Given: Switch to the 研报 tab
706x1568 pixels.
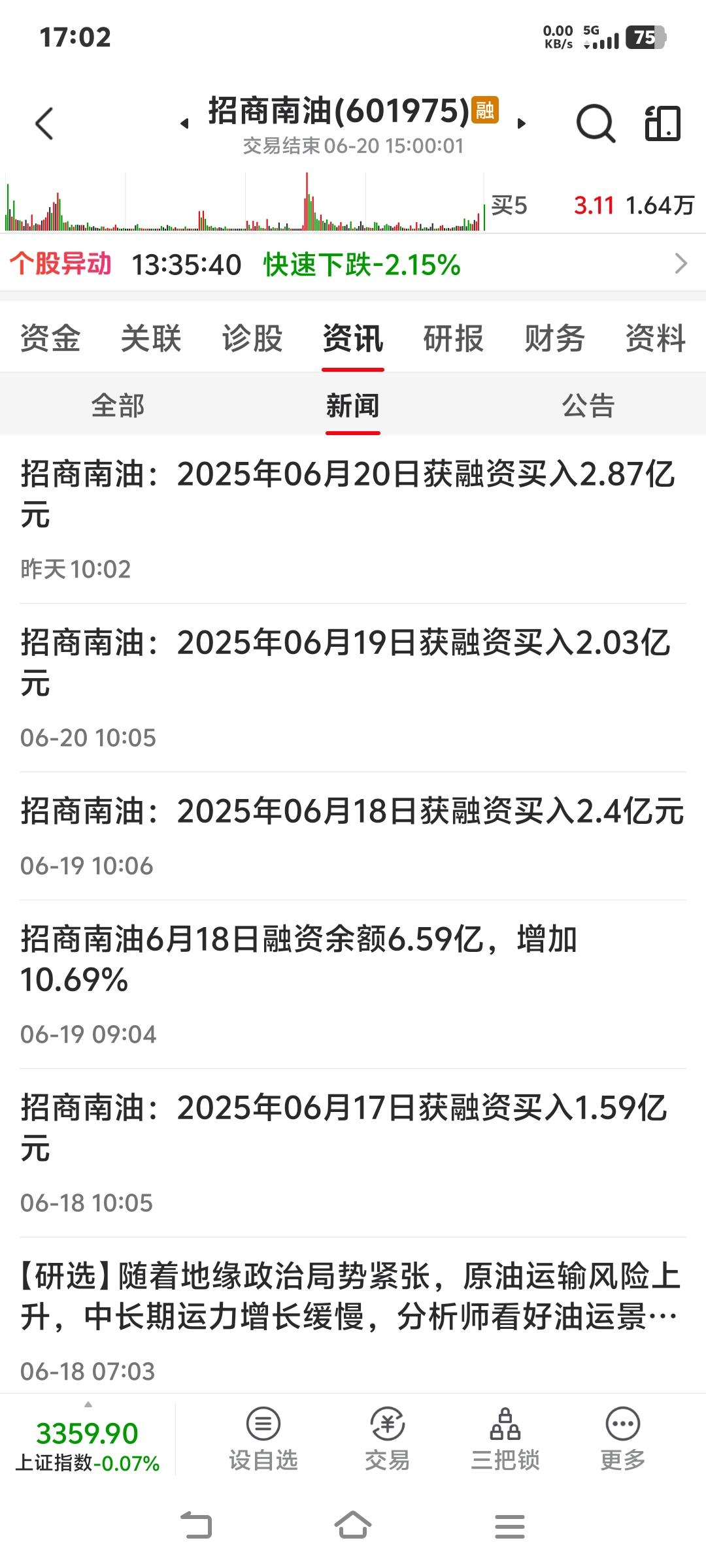Looking at the screenshot, I should pos(454,338).
